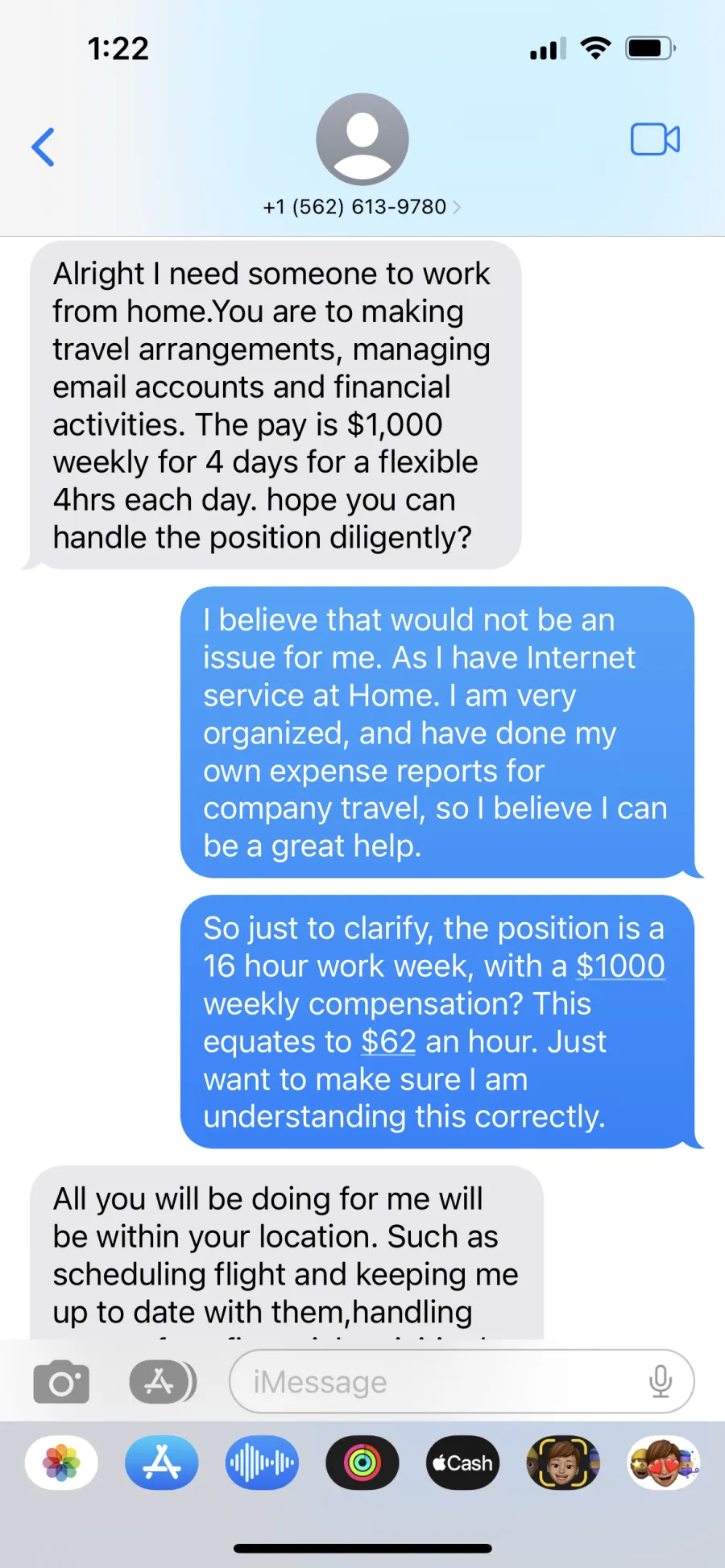
Task: Tap the microphone to dictate a message
Action: tap(660, 1382)
